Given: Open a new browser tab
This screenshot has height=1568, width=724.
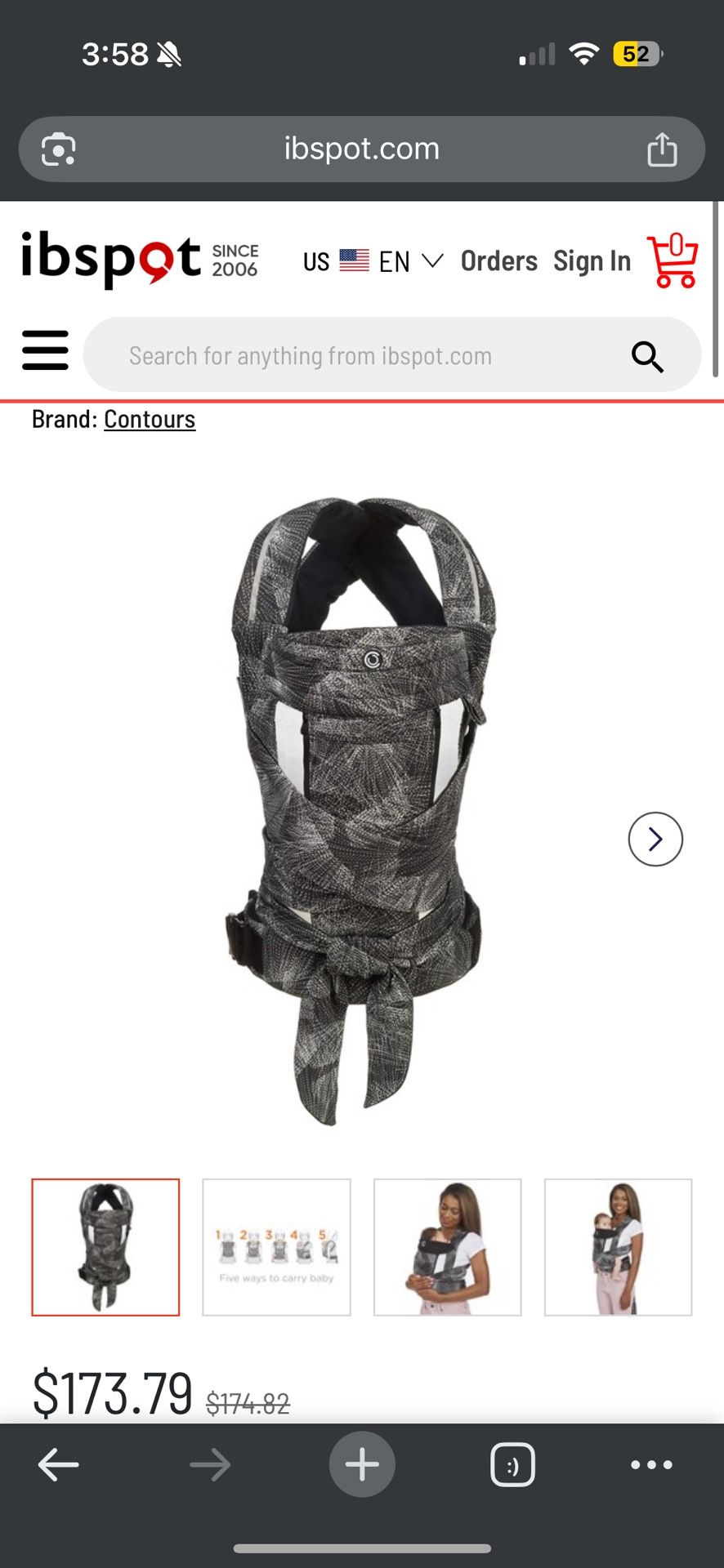Looking at the screenshot, I should (x=362, y=1464).
